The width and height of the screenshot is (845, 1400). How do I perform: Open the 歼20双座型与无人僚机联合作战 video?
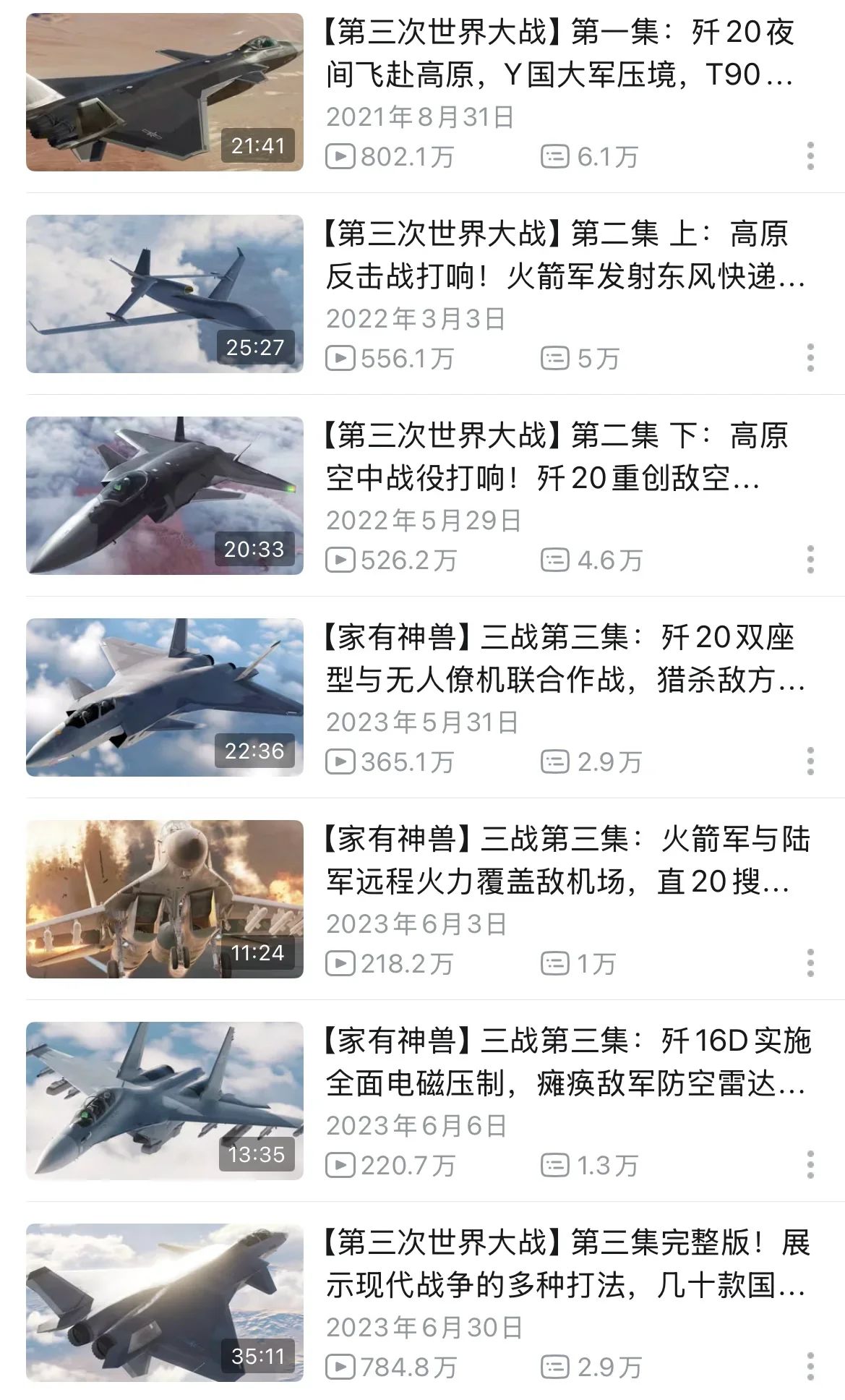[x=165, y=698]
